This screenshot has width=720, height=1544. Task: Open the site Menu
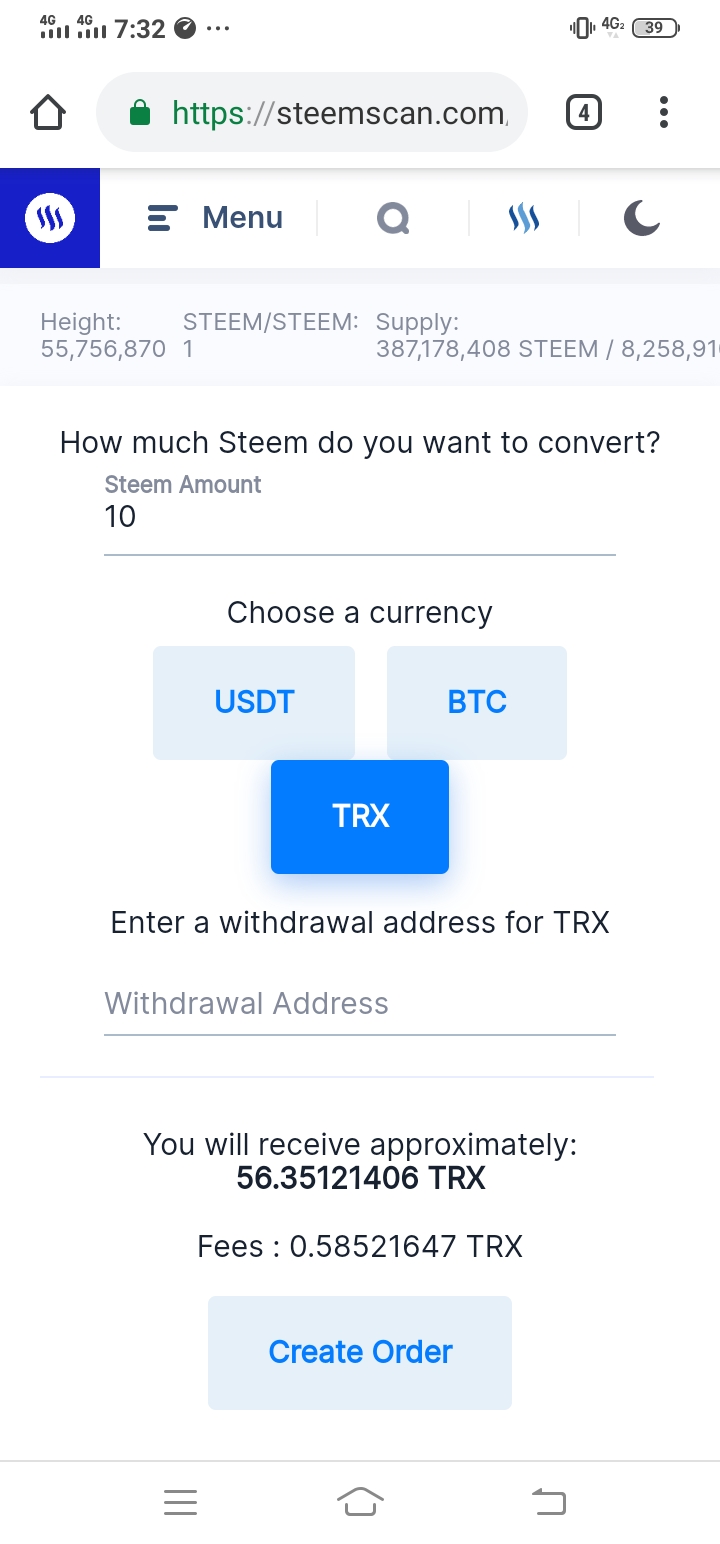[216, 218]
